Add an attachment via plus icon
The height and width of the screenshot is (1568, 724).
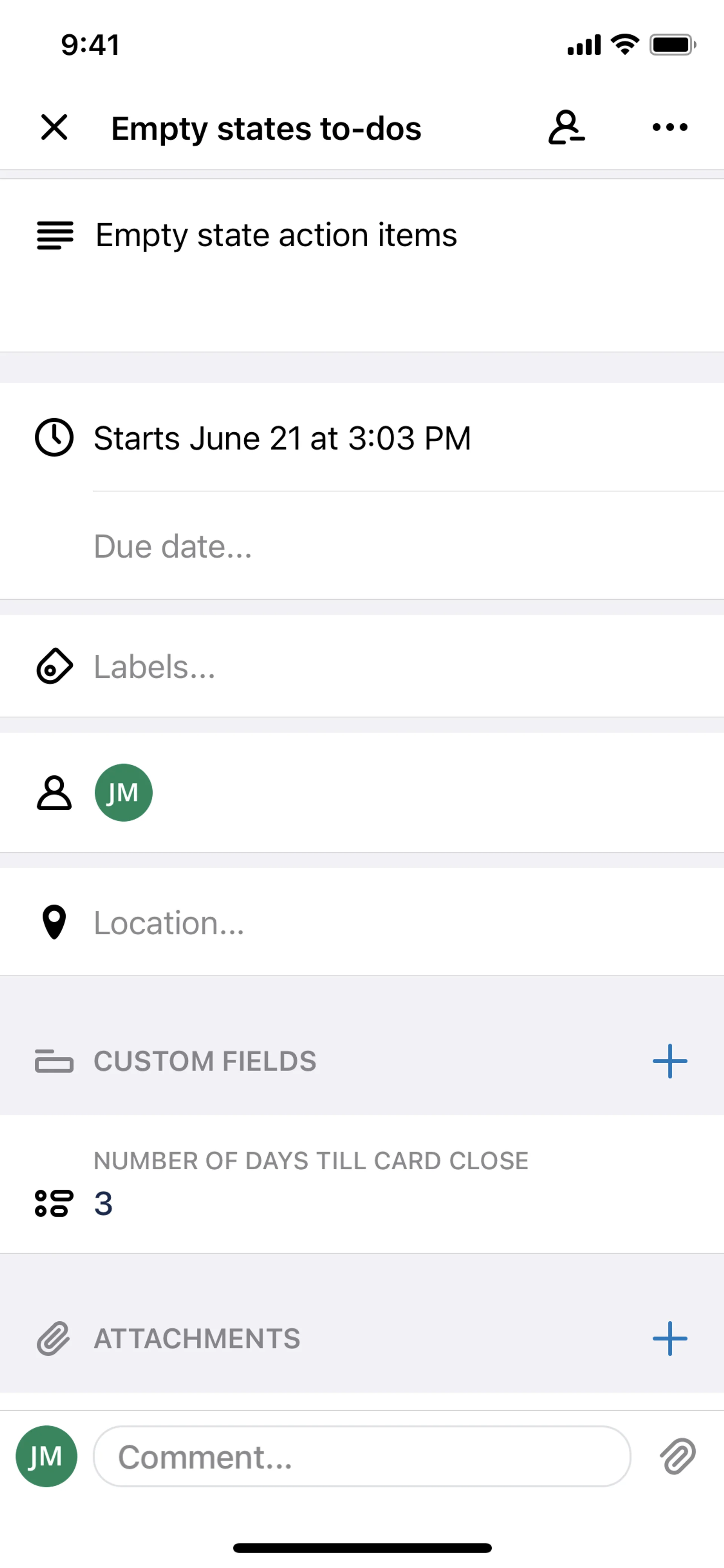[x=669, y=1339]
